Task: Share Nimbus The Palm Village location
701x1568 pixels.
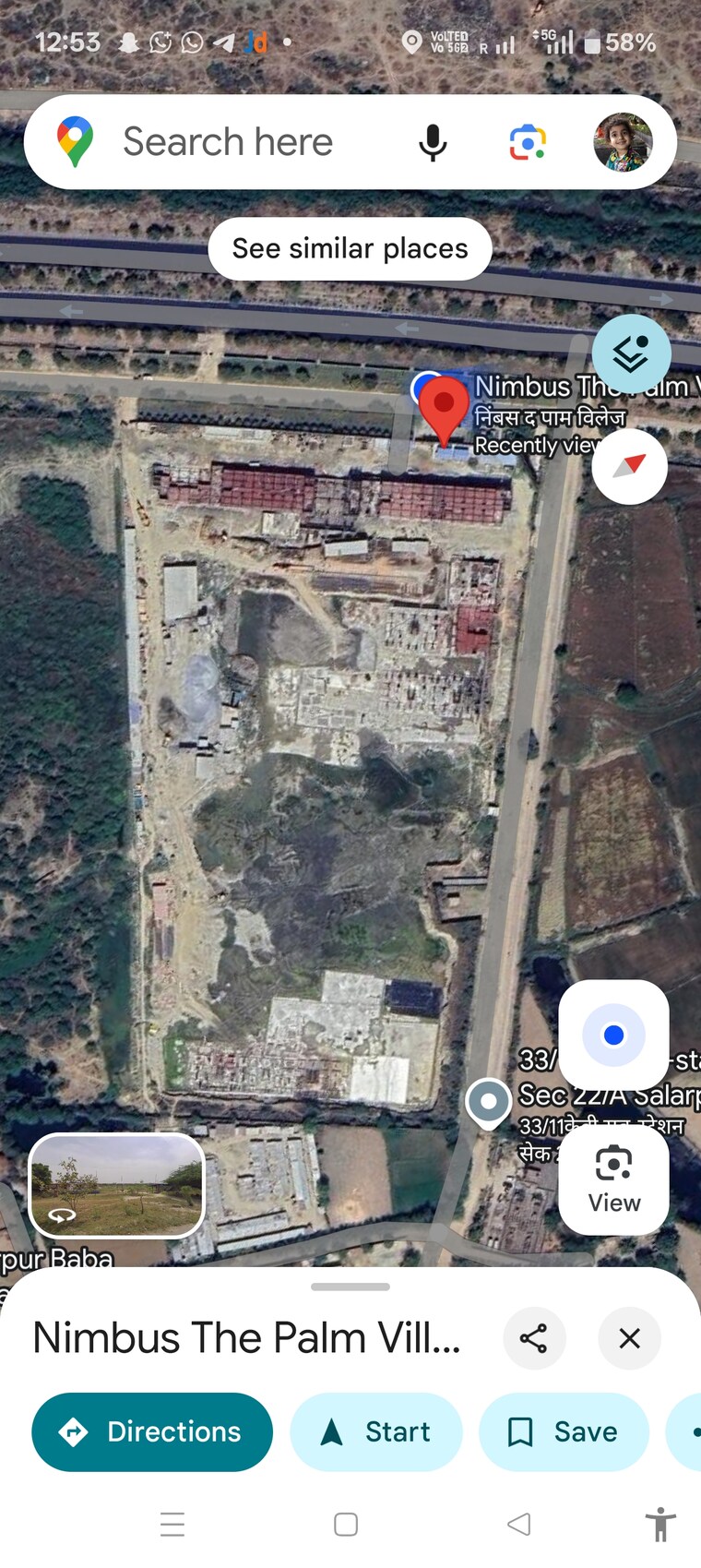Action: pyautogui.click(x=534, y=1338)
